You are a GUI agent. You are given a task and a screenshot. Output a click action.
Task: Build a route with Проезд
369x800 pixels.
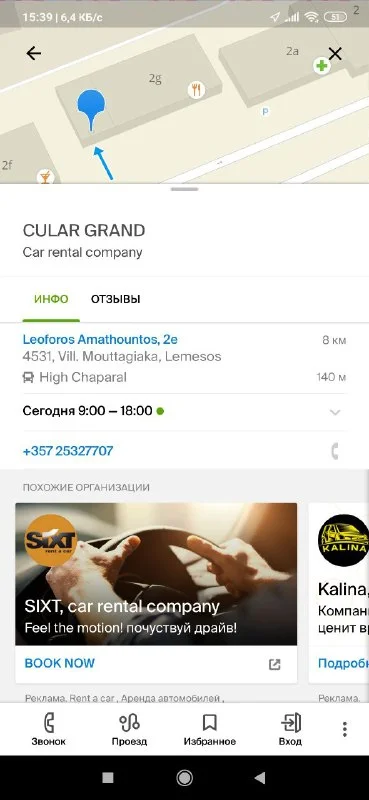tap(129, 730)
